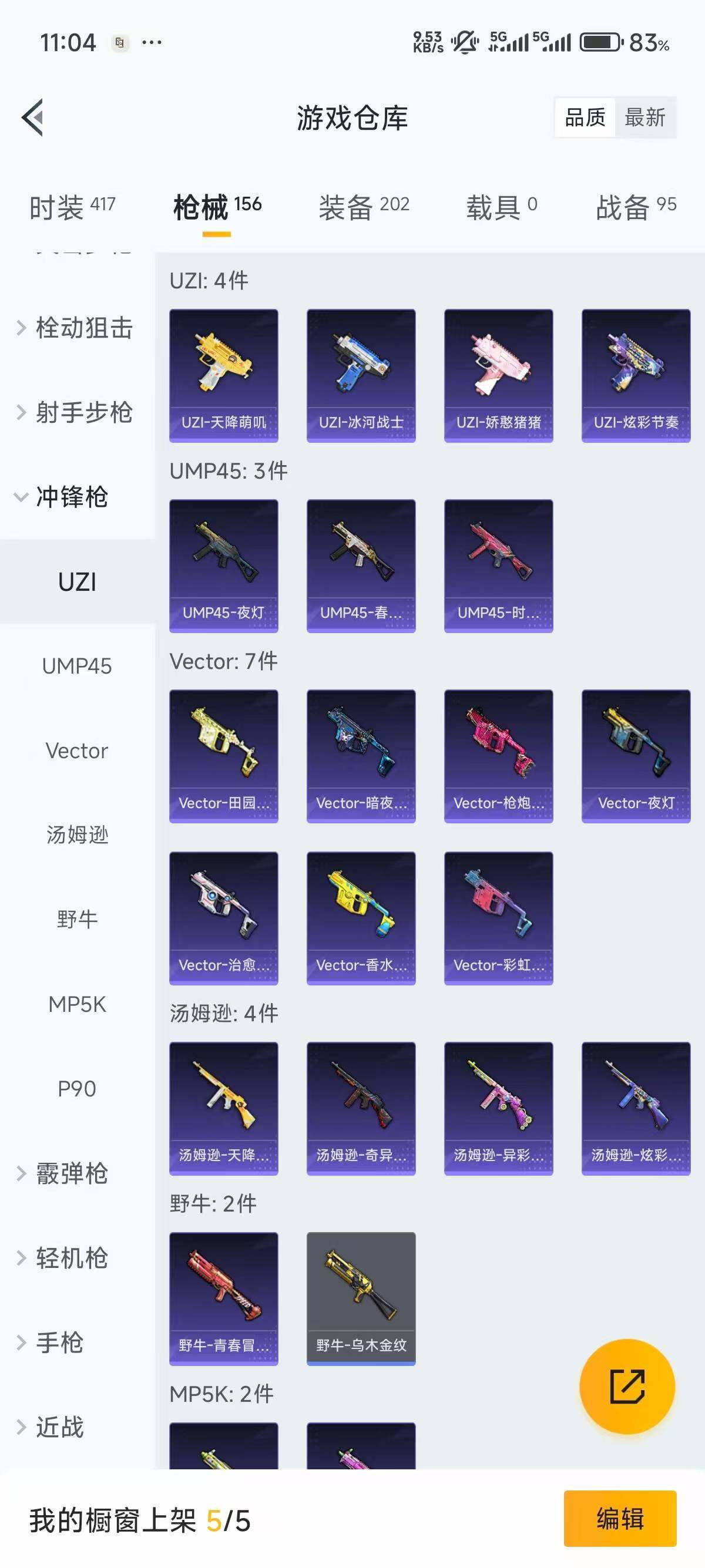Viewport: 705px width, 1568px height.
Task: Switch to the 战备 tab
Action: click(636, 207)
